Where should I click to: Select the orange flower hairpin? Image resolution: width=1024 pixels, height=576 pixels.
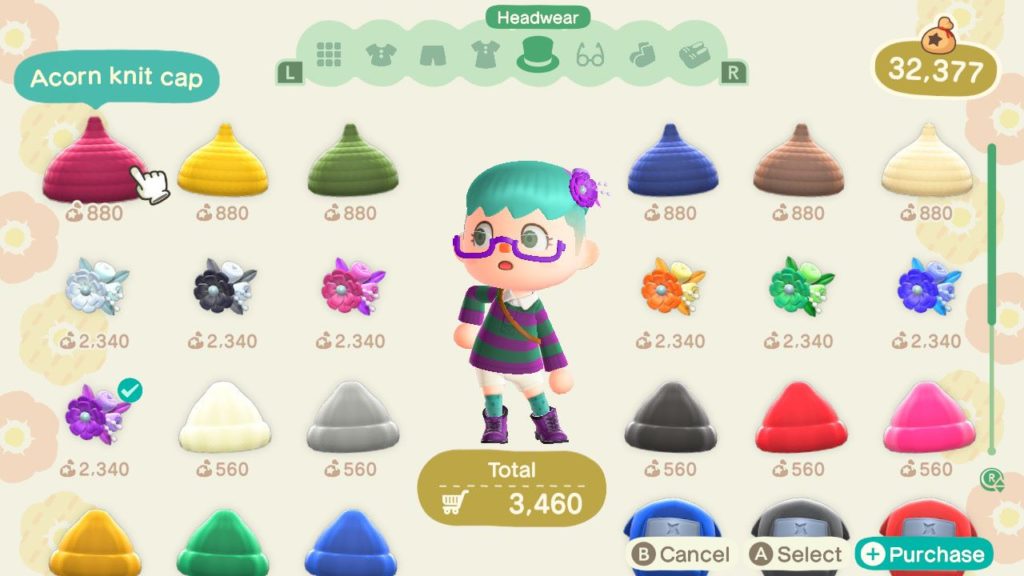673,287
